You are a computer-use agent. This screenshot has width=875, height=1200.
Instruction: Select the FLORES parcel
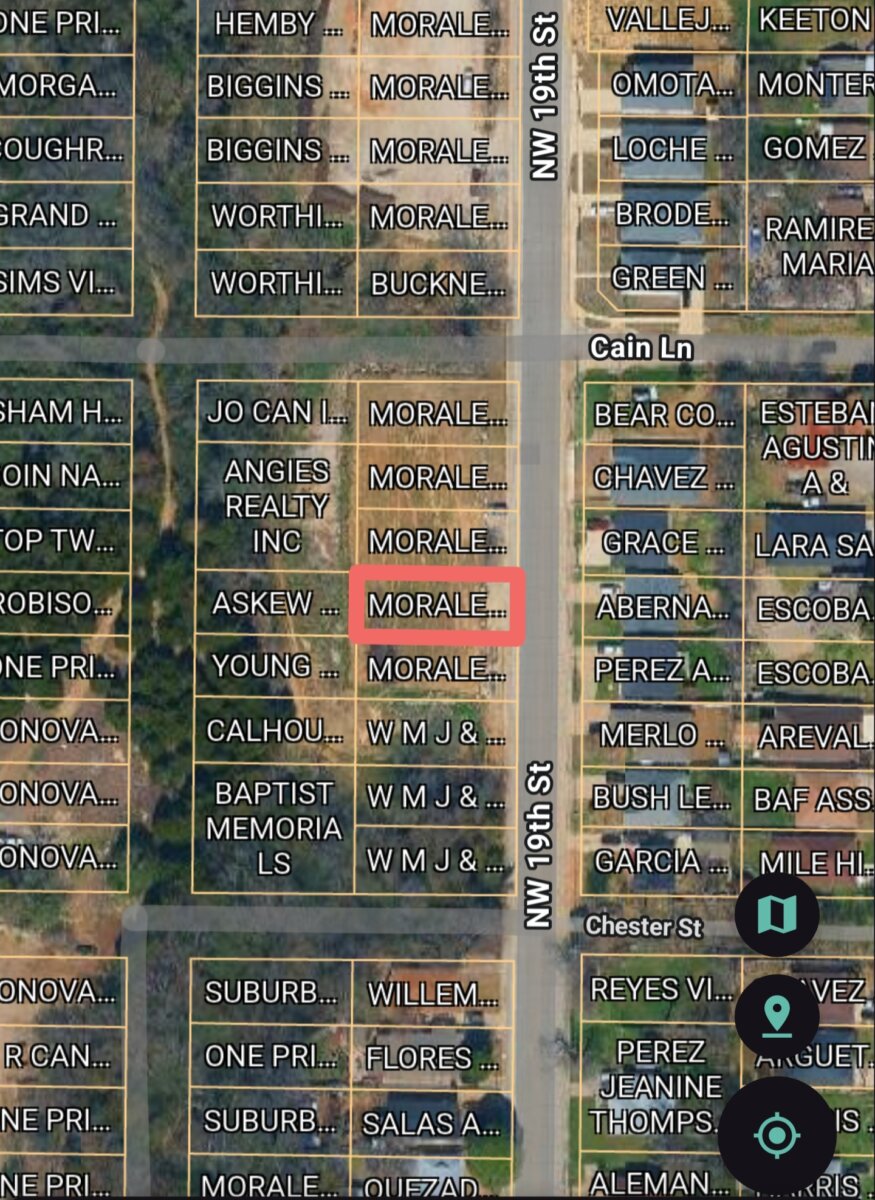click(x=432, y=1057)
